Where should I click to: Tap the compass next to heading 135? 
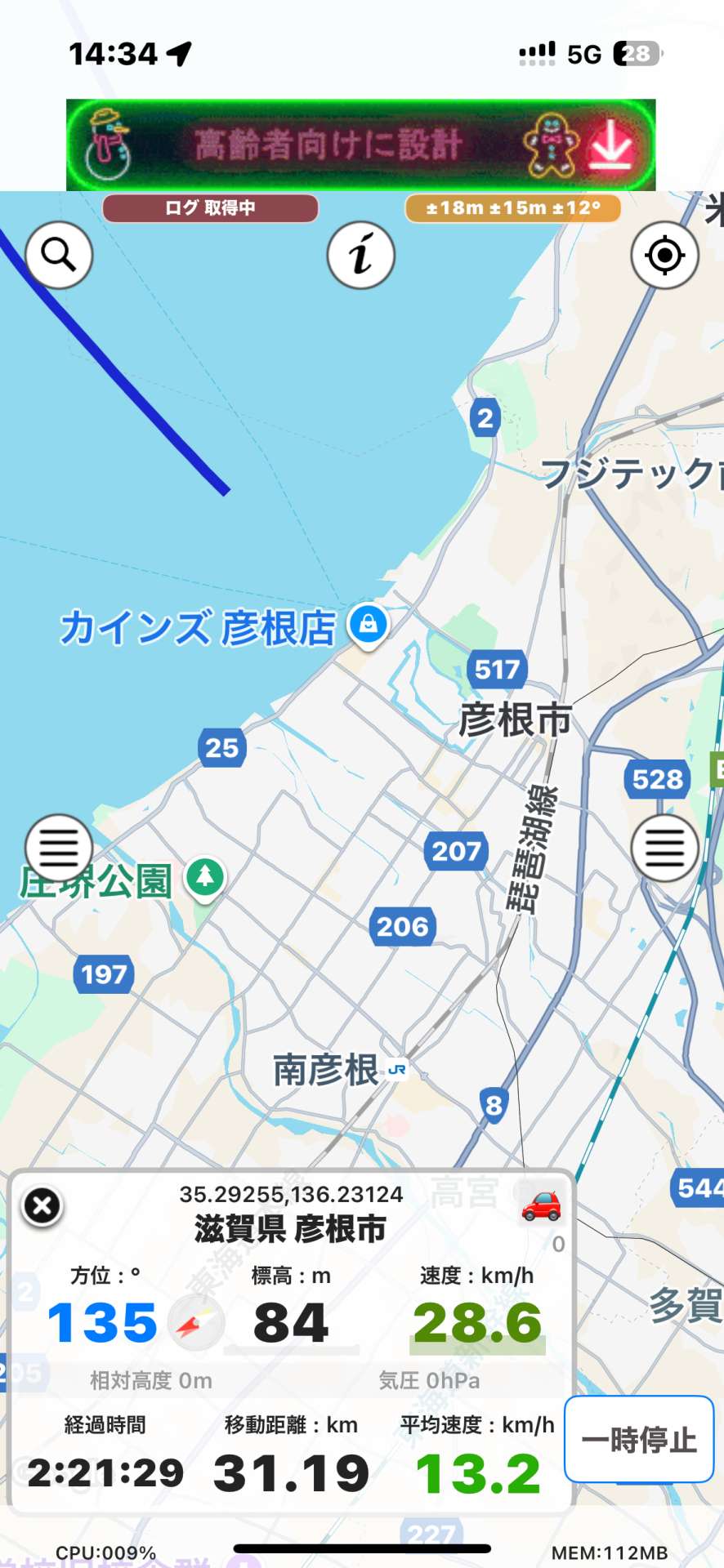(196, 1325)
